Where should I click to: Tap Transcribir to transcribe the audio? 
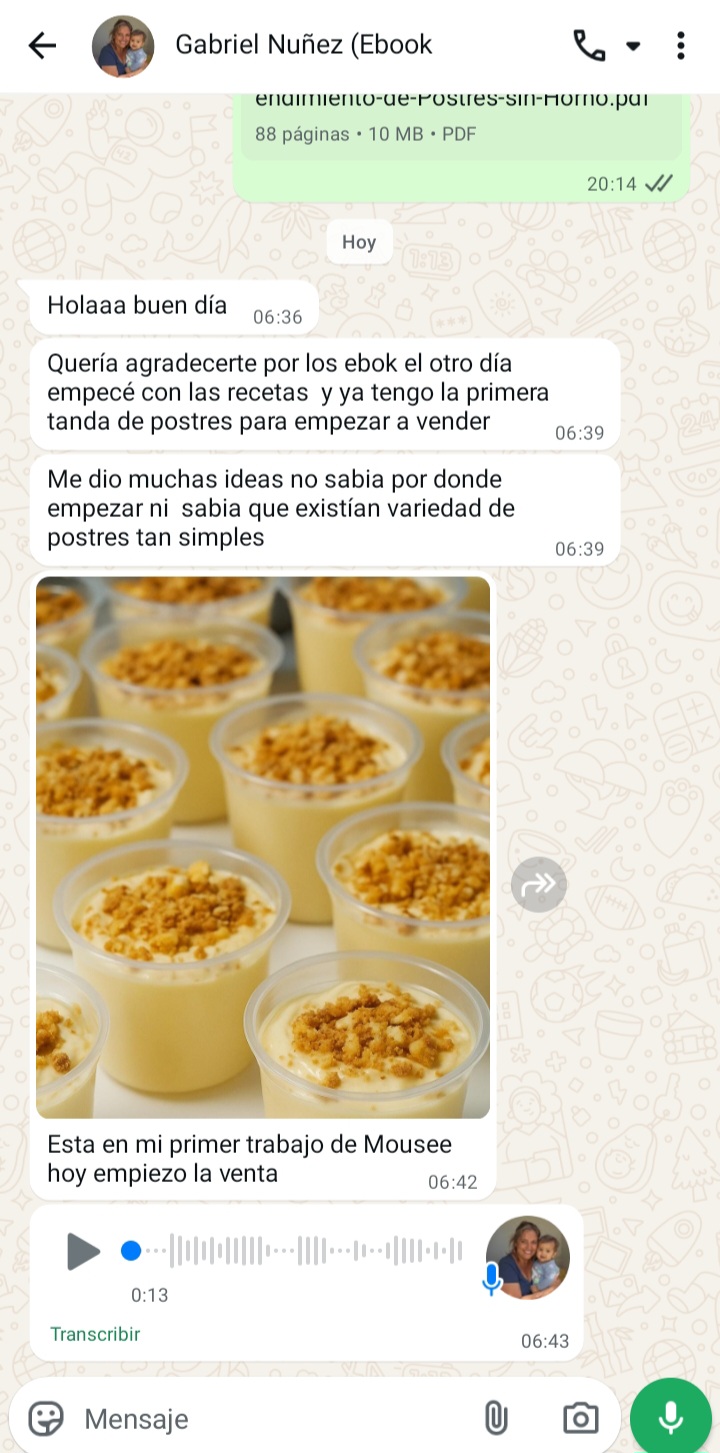95,1334
